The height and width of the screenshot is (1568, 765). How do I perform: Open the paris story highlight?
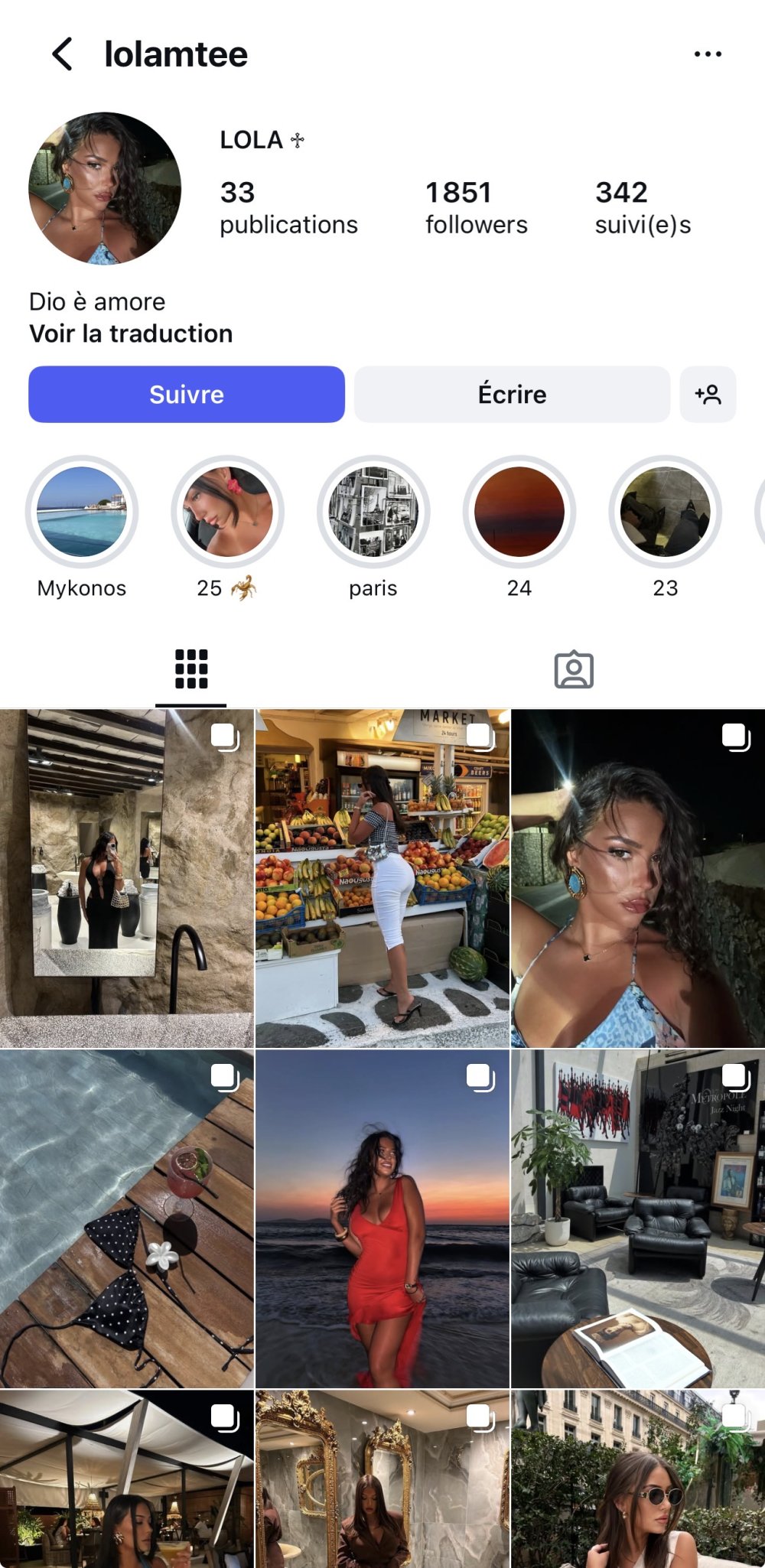(x=373, y=512)
